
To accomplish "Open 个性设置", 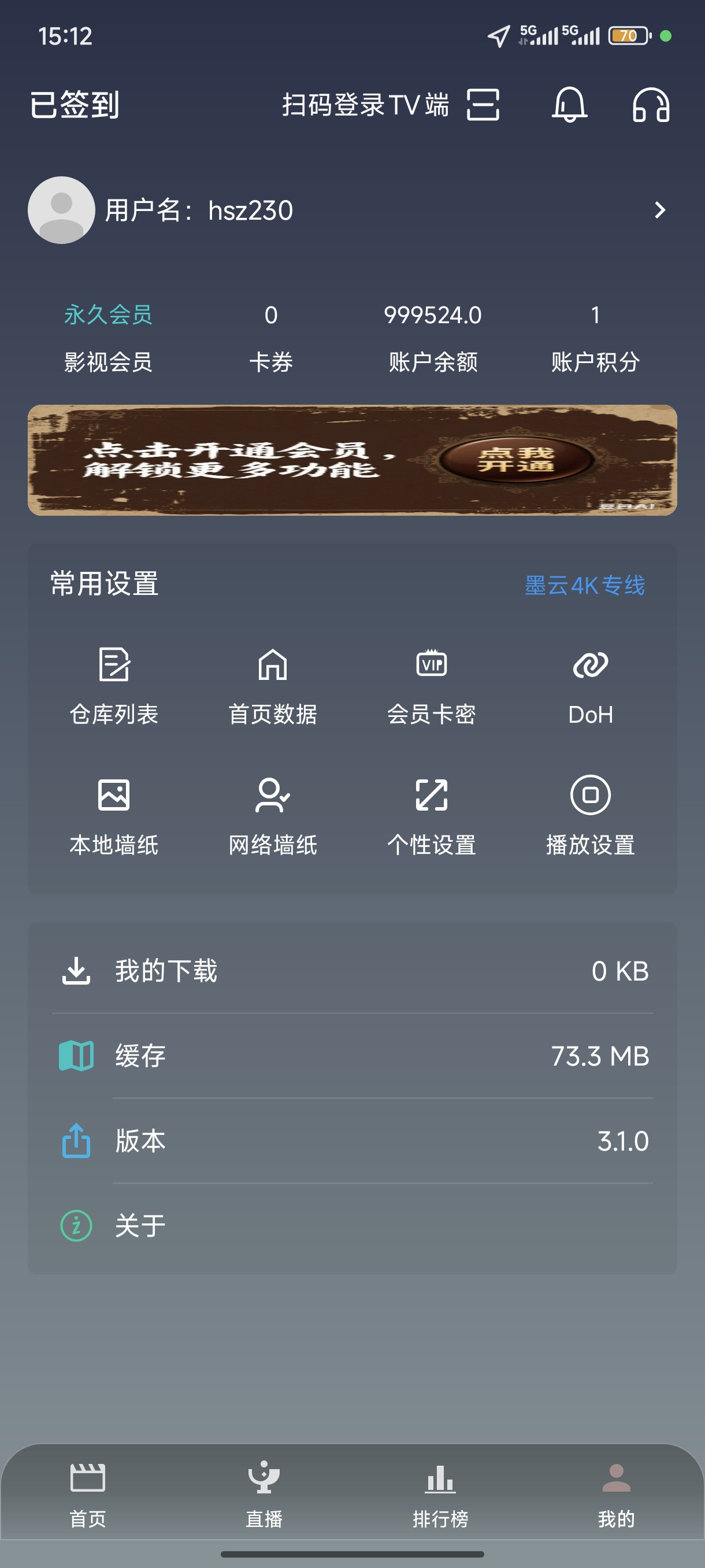I will coord(431,816).
